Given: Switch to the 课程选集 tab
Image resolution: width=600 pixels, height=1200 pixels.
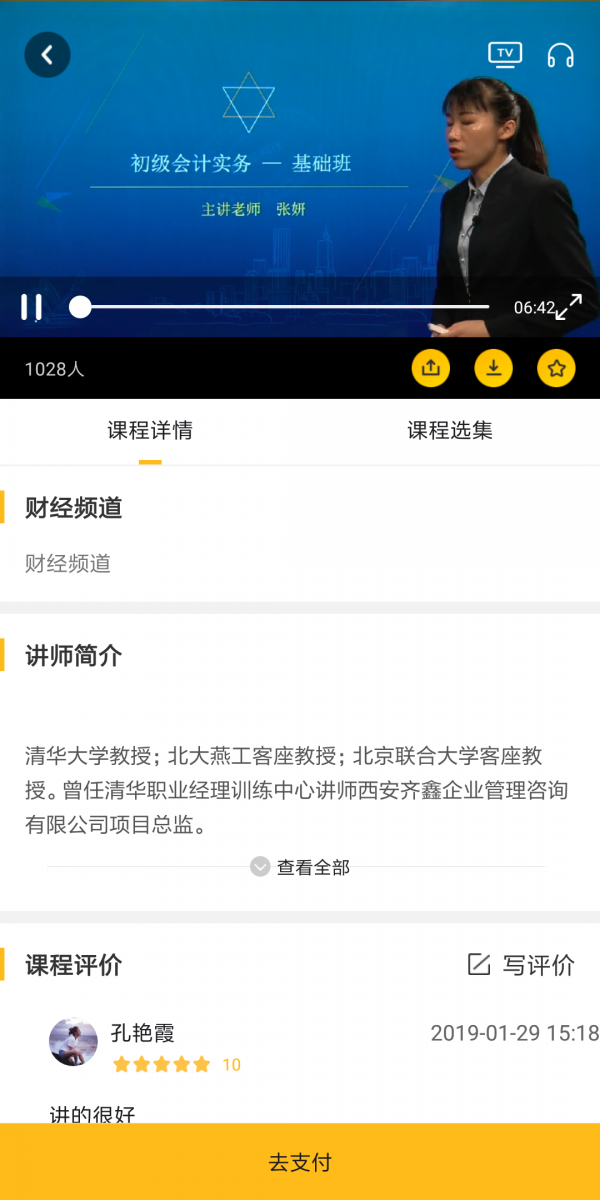Looking at the screenshot, I should tap(450, 431).
